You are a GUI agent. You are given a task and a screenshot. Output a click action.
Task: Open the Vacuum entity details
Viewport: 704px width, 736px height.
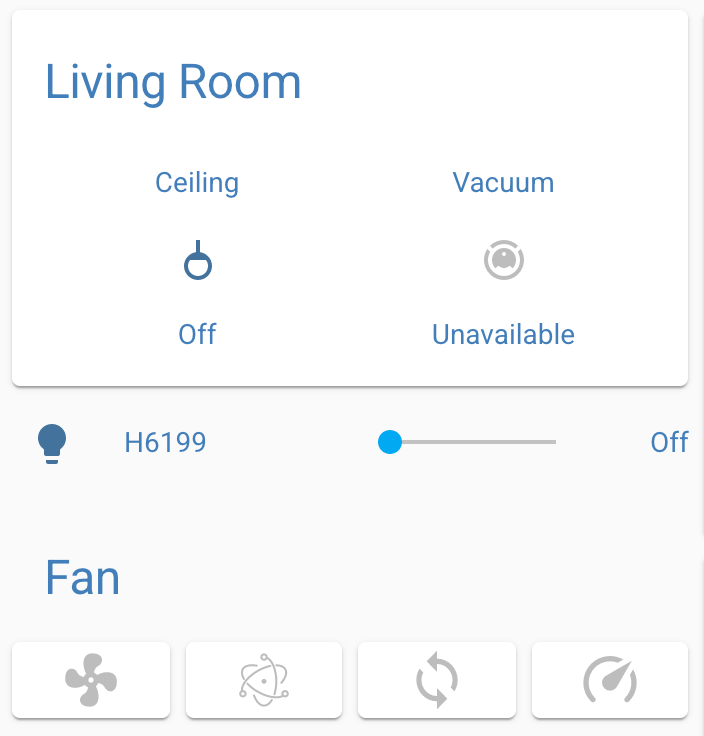(x=503, y=261)
